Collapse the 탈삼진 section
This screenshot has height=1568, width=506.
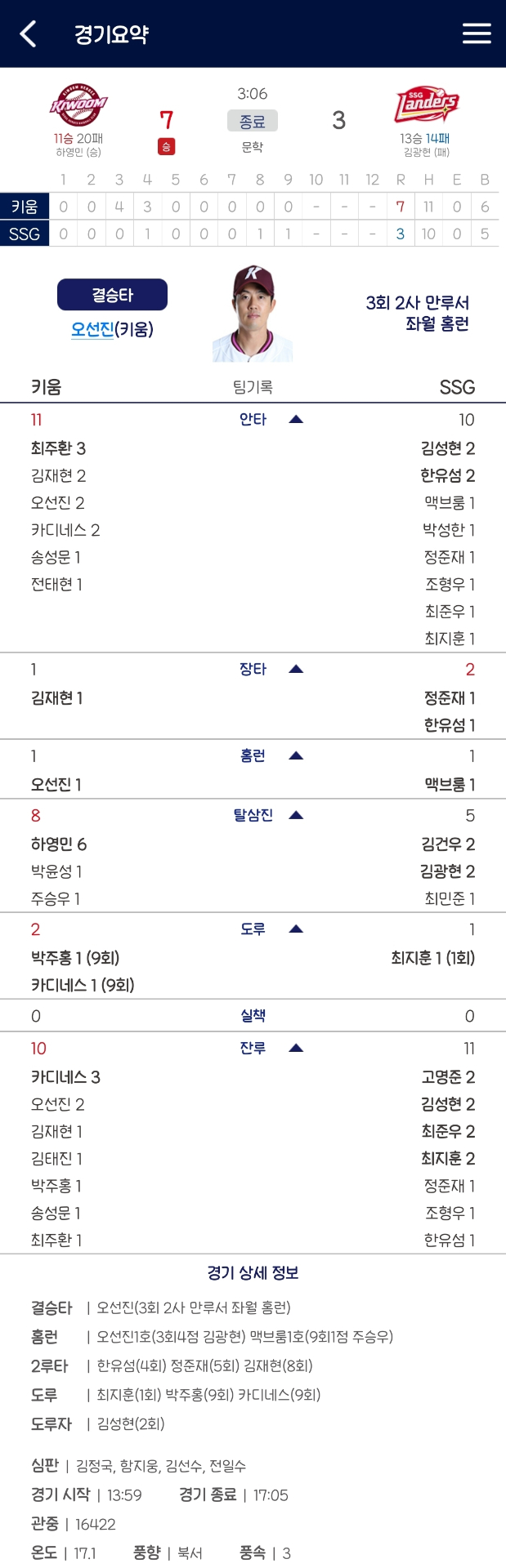coord(296,815)
